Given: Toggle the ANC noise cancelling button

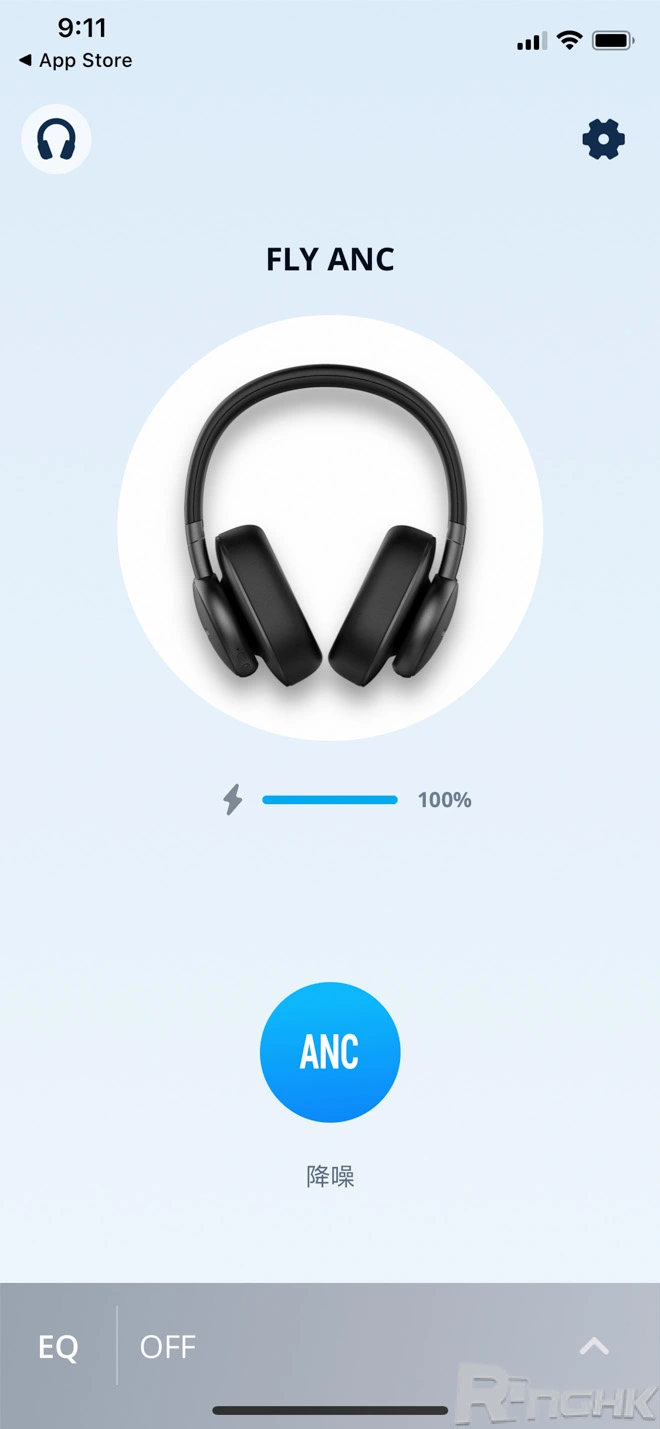Looking at the screenshot, I should click(x=330, y=1052).
